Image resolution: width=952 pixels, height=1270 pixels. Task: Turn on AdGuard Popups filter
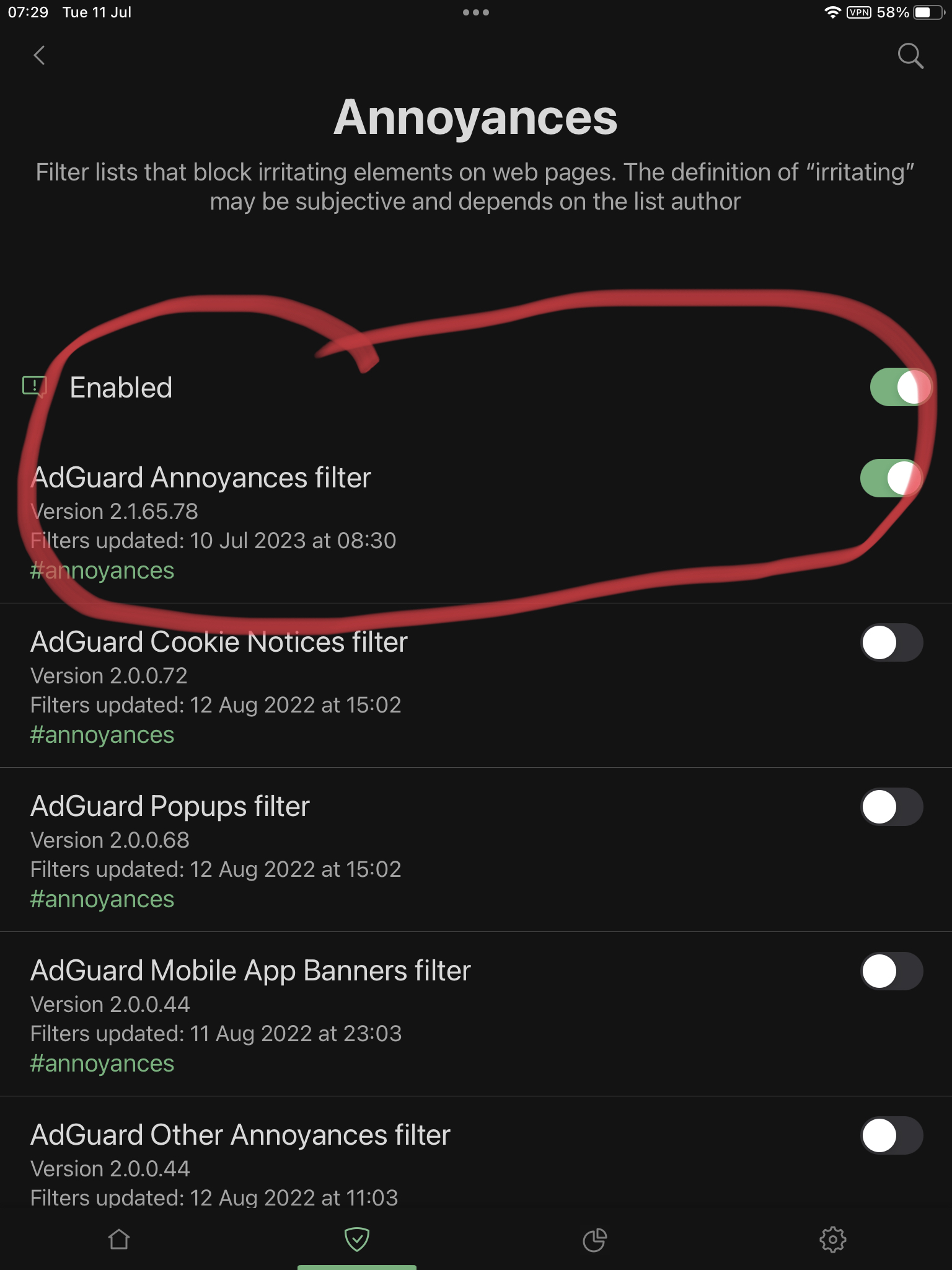(x=891, y=807)
